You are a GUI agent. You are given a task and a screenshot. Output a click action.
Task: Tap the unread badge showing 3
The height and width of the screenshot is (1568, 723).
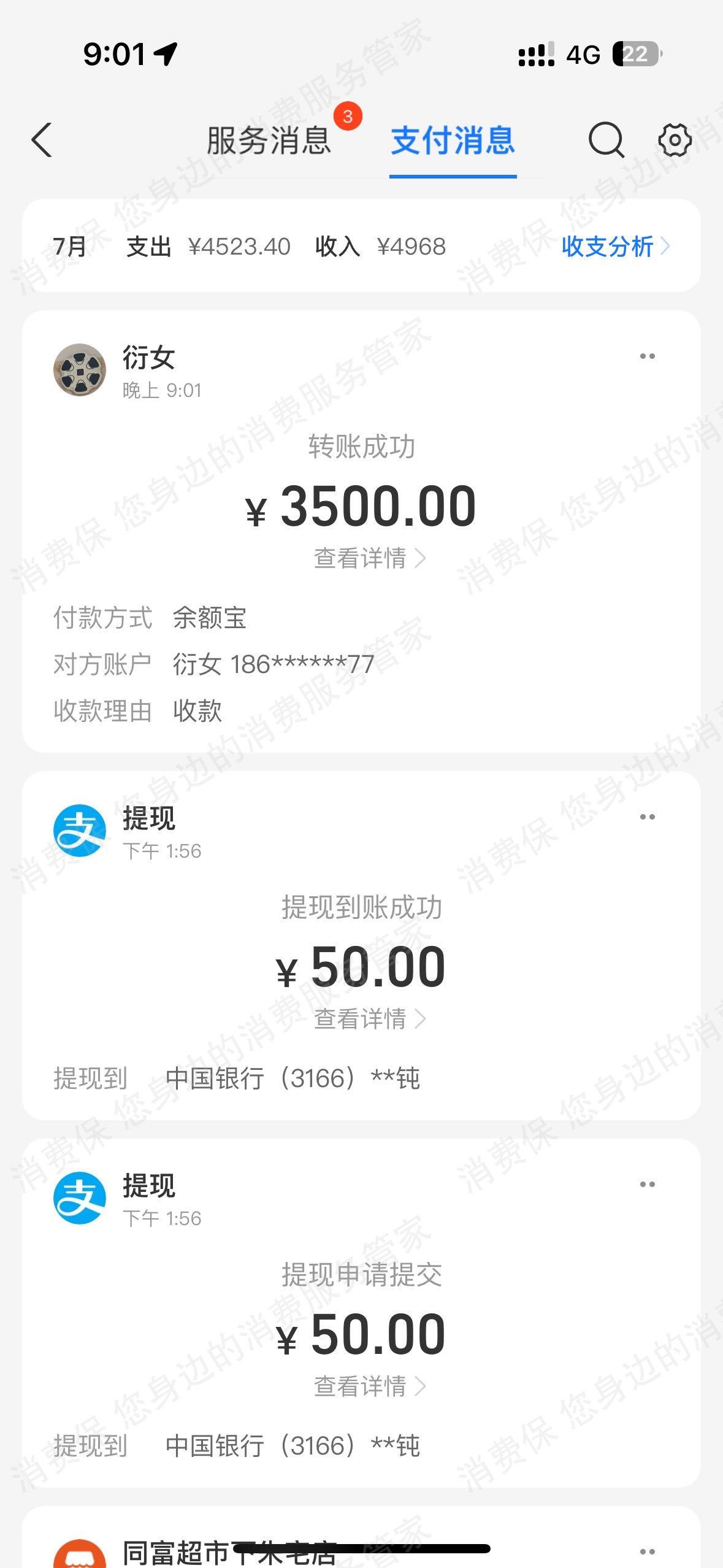(350, 115)
